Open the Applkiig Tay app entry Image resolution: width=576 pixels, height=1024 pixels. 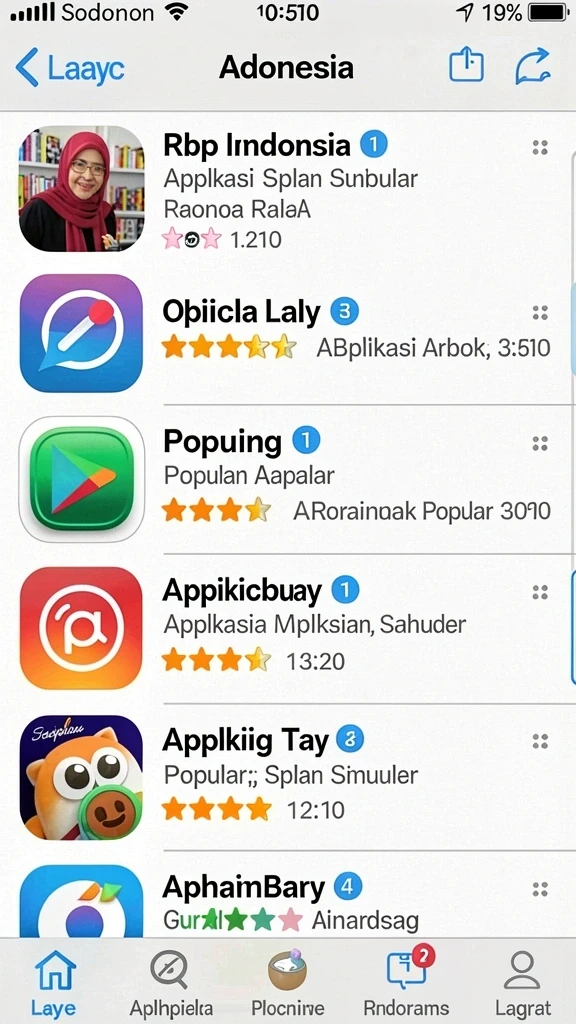[x=288, y=777]
